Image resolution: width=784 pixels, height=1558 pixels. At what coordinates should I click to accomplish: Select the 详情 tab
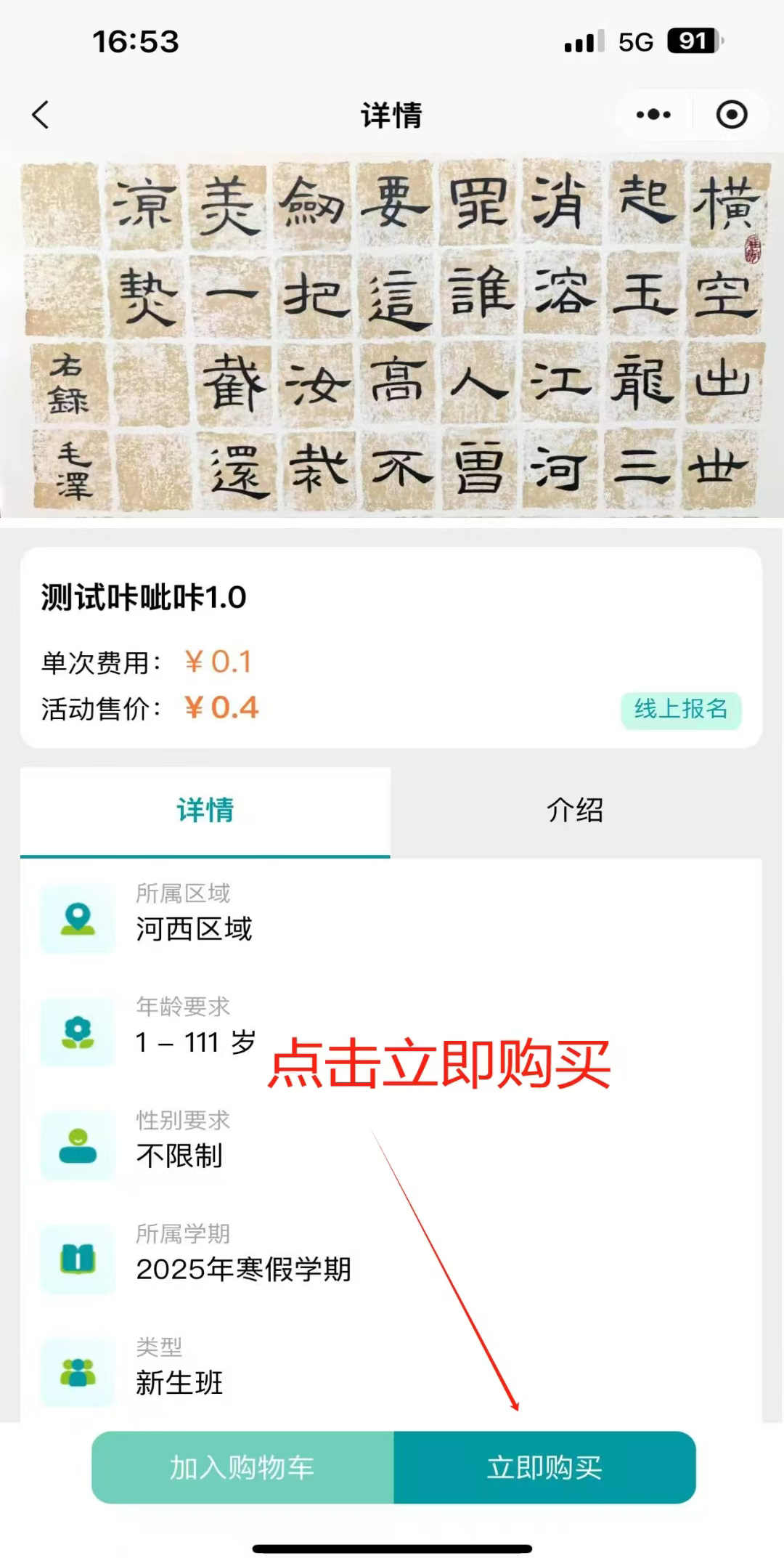click(x=205, y=811)
